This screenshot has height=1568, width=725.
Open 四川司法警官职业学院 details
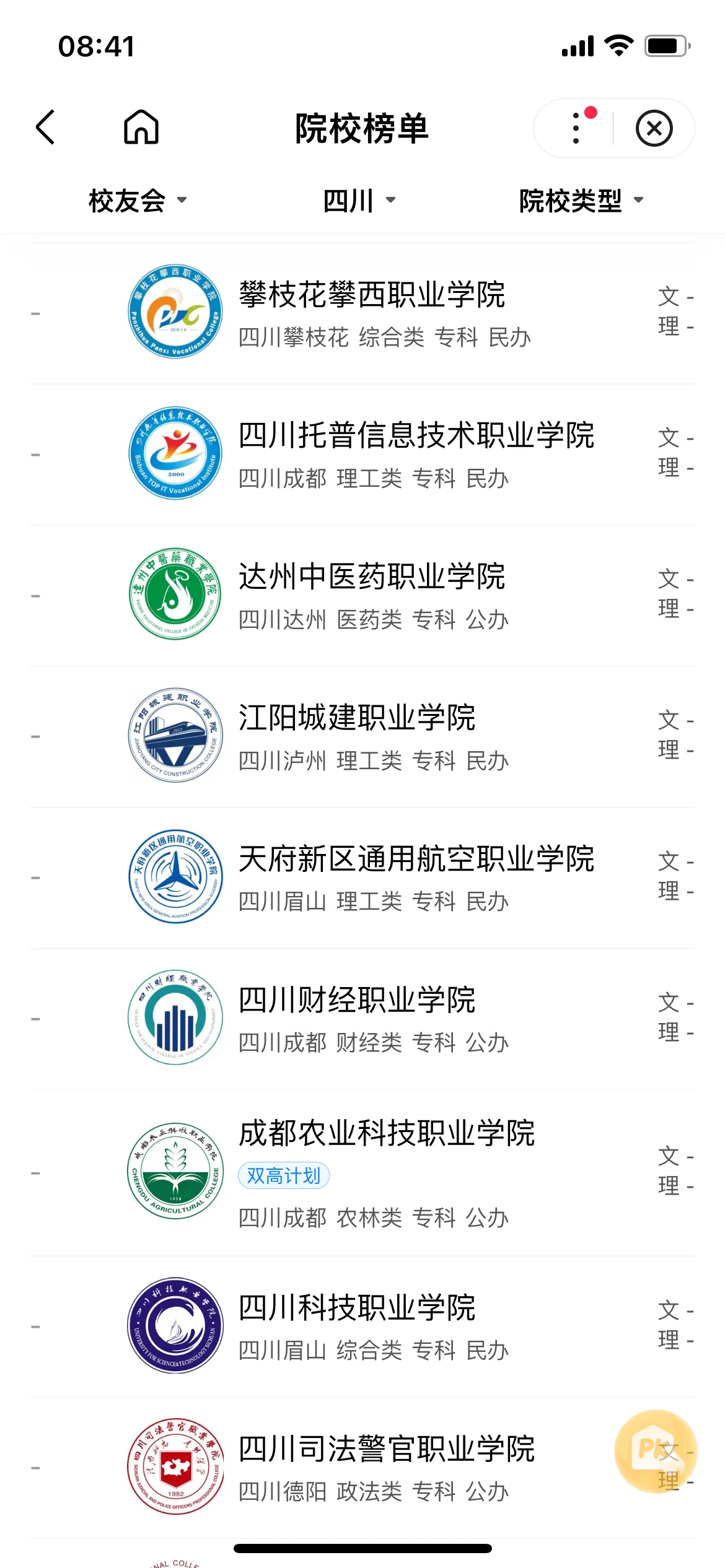click(387, 1467)
